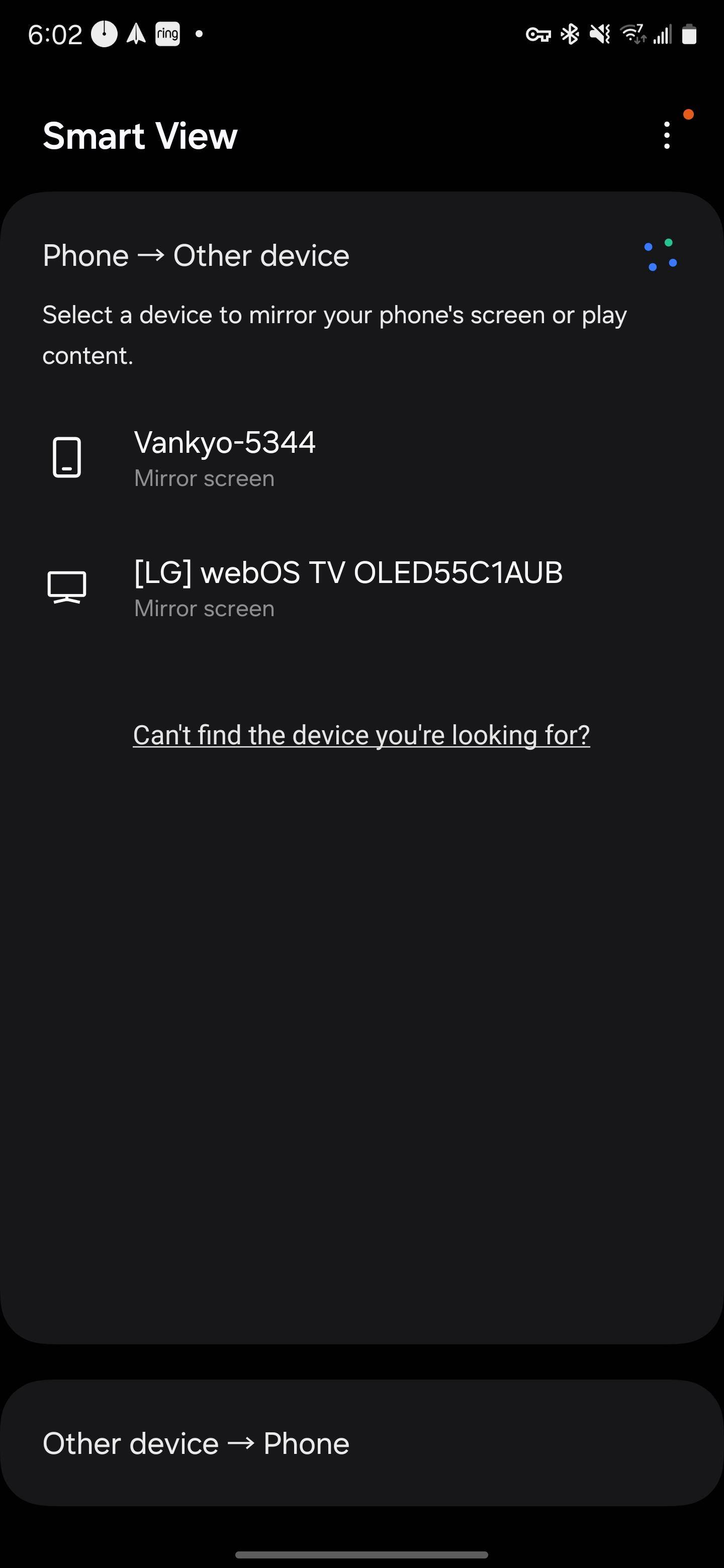
Task: Tap the mute sound icon in the status bar
Action: pos(599,34)
